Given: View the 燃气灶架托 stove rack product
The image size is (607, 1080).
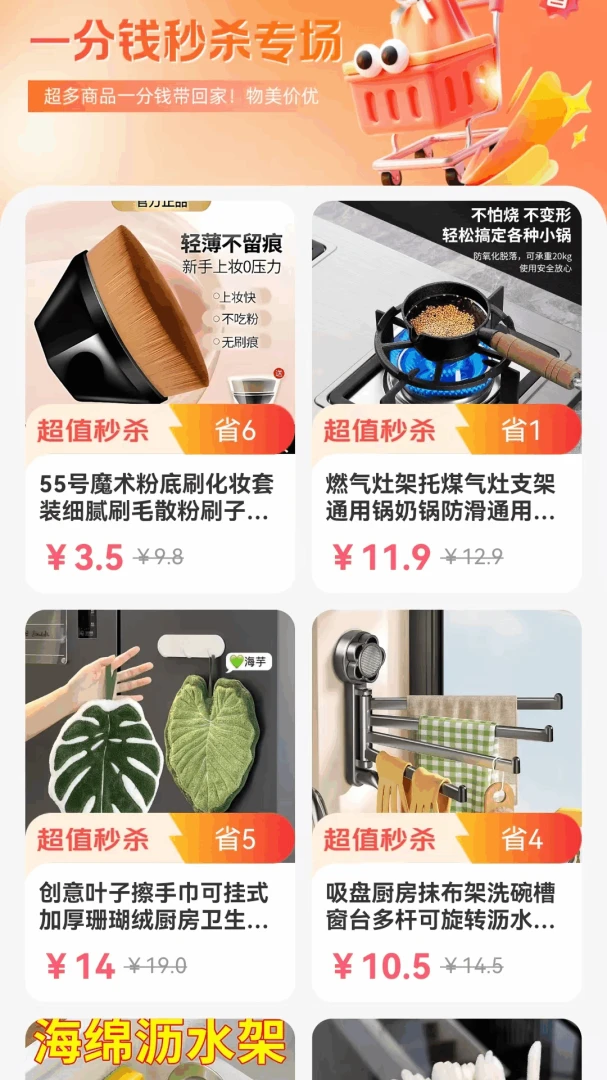Looking at the screenshot, I should (446, 397).
